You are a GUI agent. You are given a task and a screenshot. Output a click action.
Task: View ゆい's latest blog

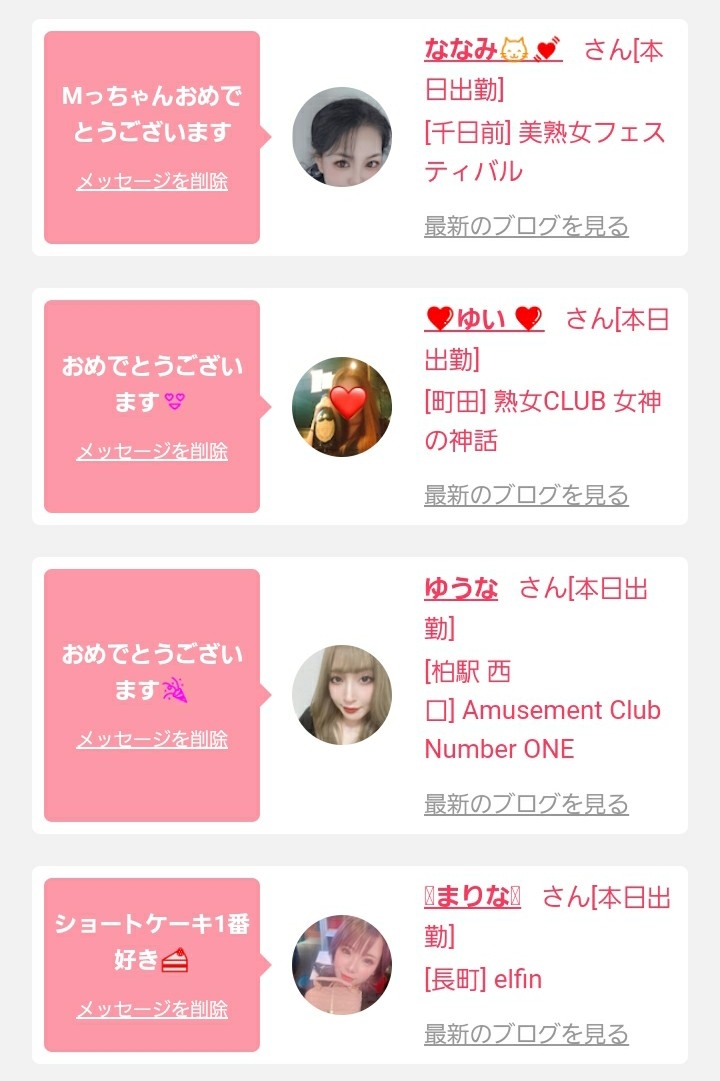(x=526, y=495)
